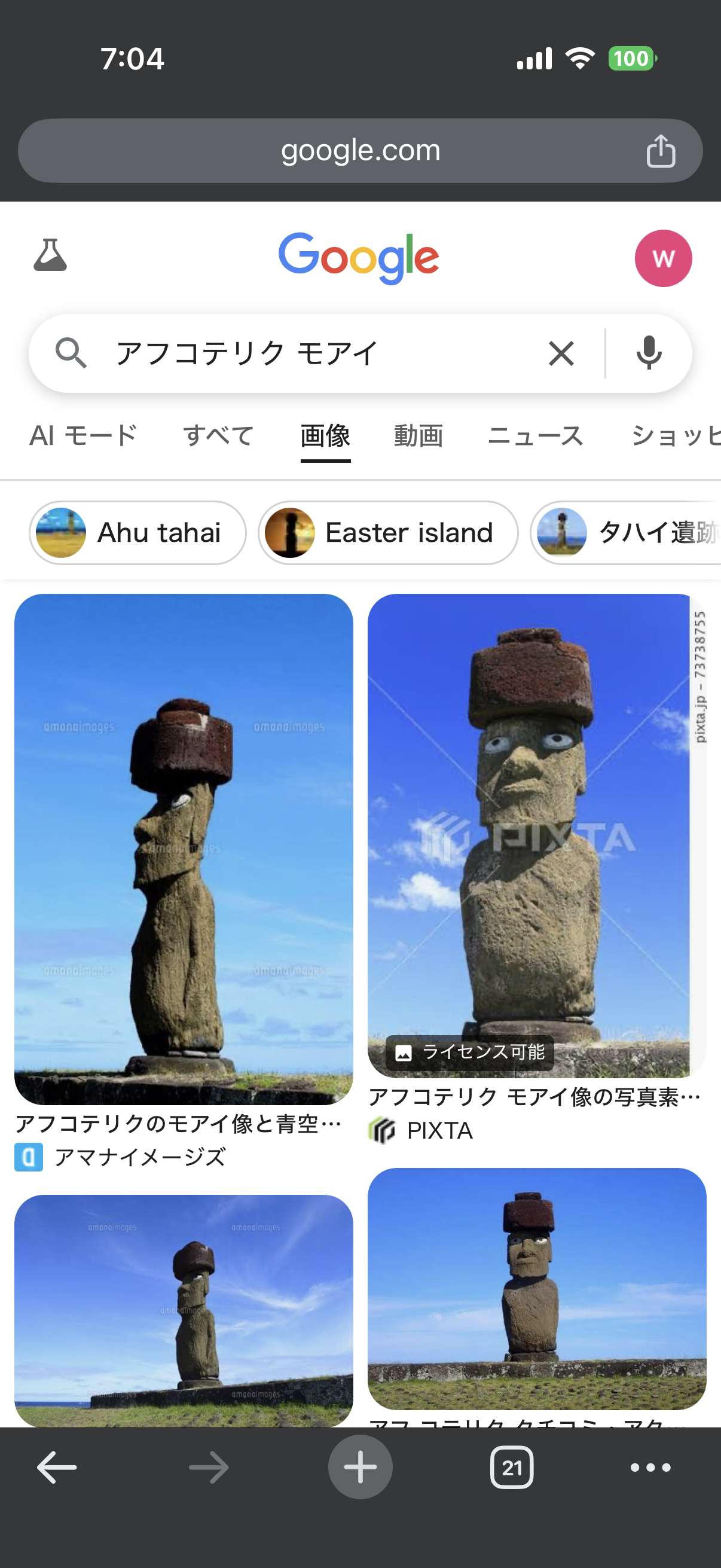
Task: View the 21 open tabs
Action: pyautogui.click(x=511, y=1468)
